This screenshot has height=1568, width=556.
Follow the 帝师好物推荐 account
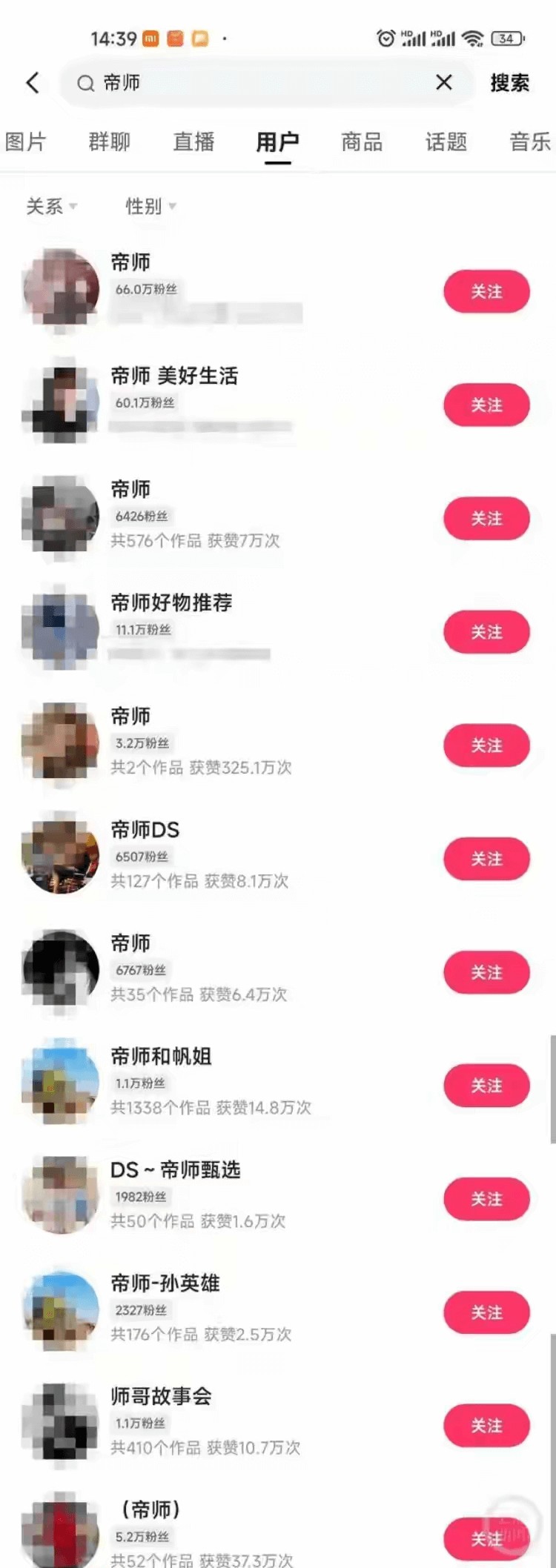click(486, 632)
